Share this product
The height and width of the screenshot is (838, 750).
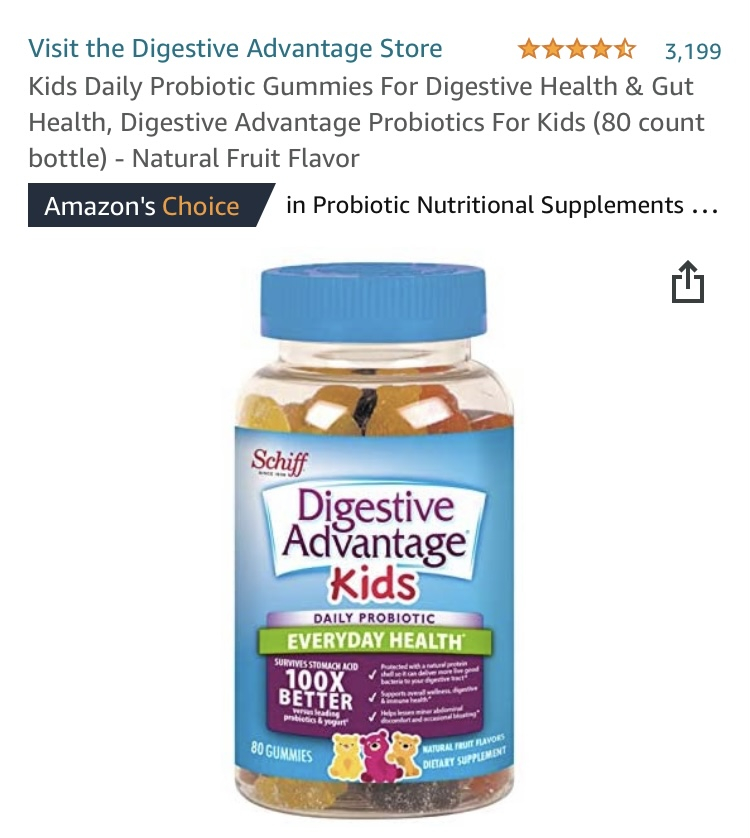point(687,282)
